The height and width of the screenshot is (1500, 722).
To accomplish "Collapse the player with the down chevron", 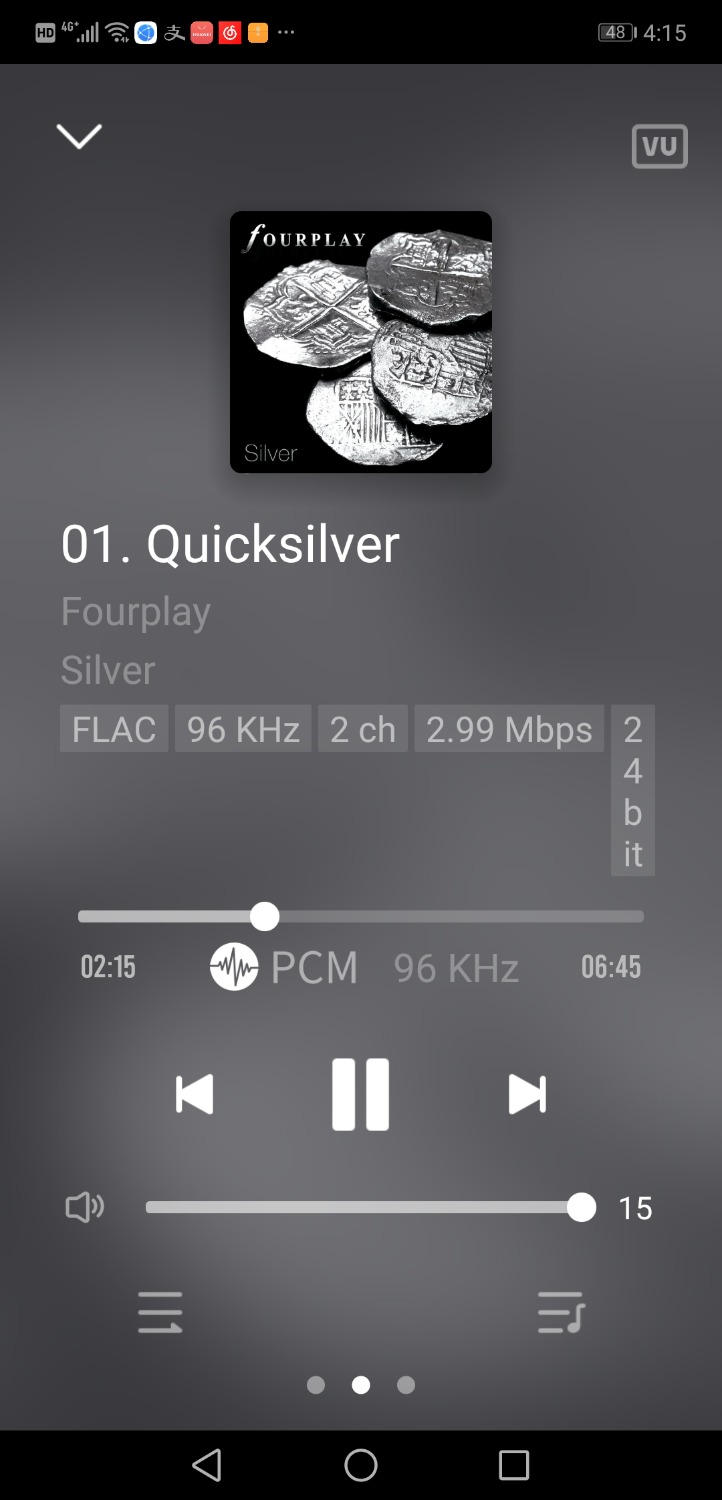I will pyautogui.click(x=79, y=136).
